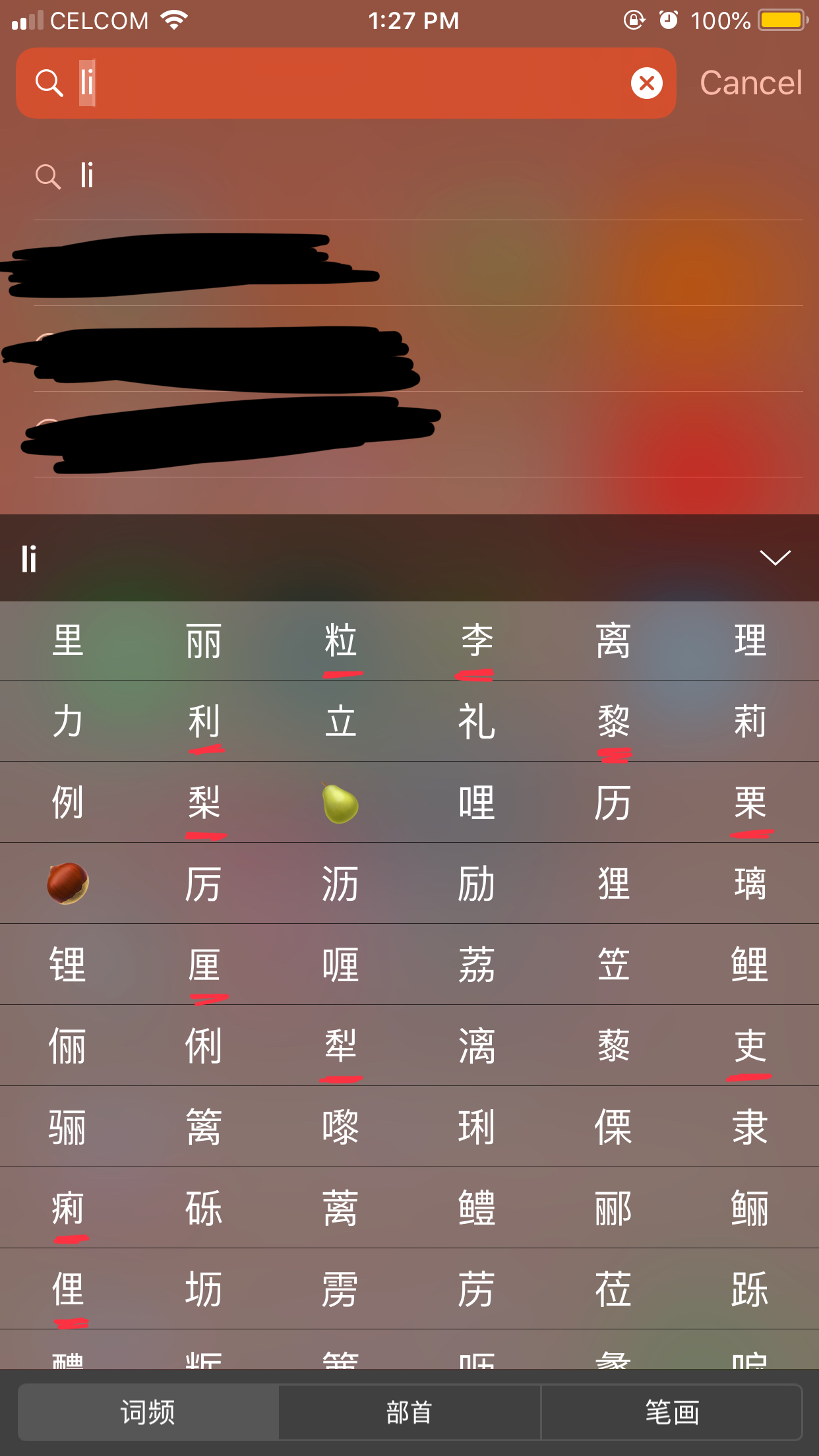
Task: Switch to the 部首 tab
Action: tap(409, 1412)
